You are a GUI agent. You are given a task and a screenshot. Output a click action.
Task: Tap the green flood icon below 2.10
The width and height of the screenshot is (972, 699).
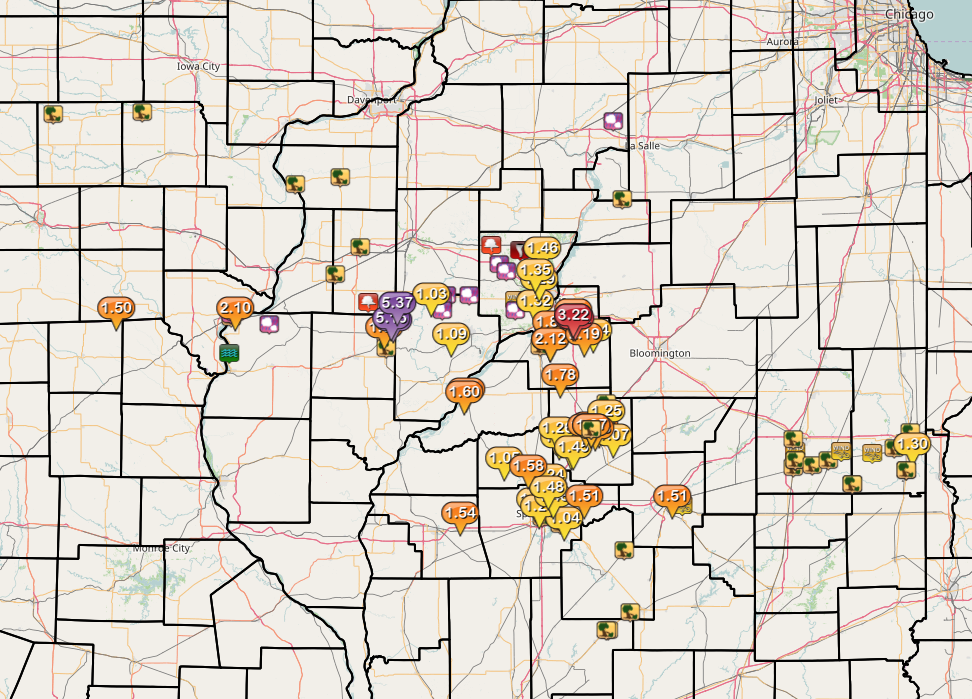[x=231, y=354]
